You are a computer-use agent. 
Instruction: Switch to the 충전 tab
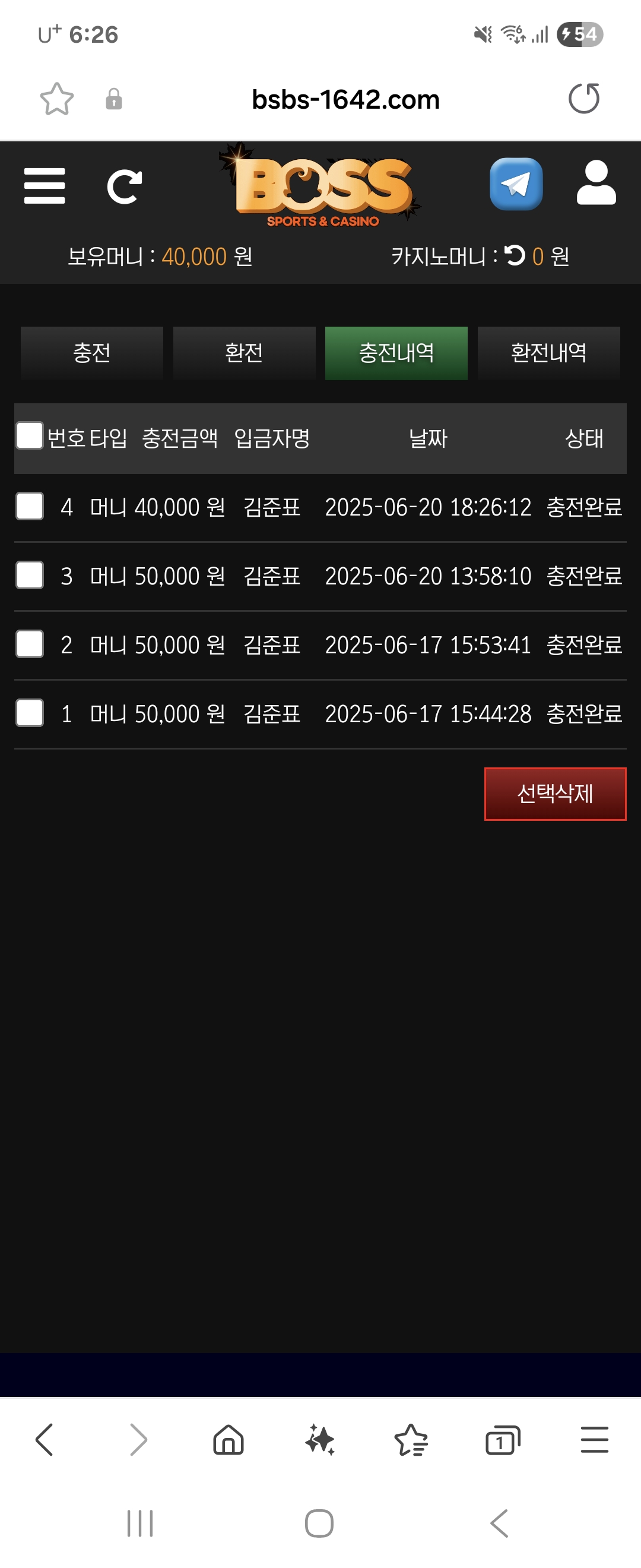[92, 353]
